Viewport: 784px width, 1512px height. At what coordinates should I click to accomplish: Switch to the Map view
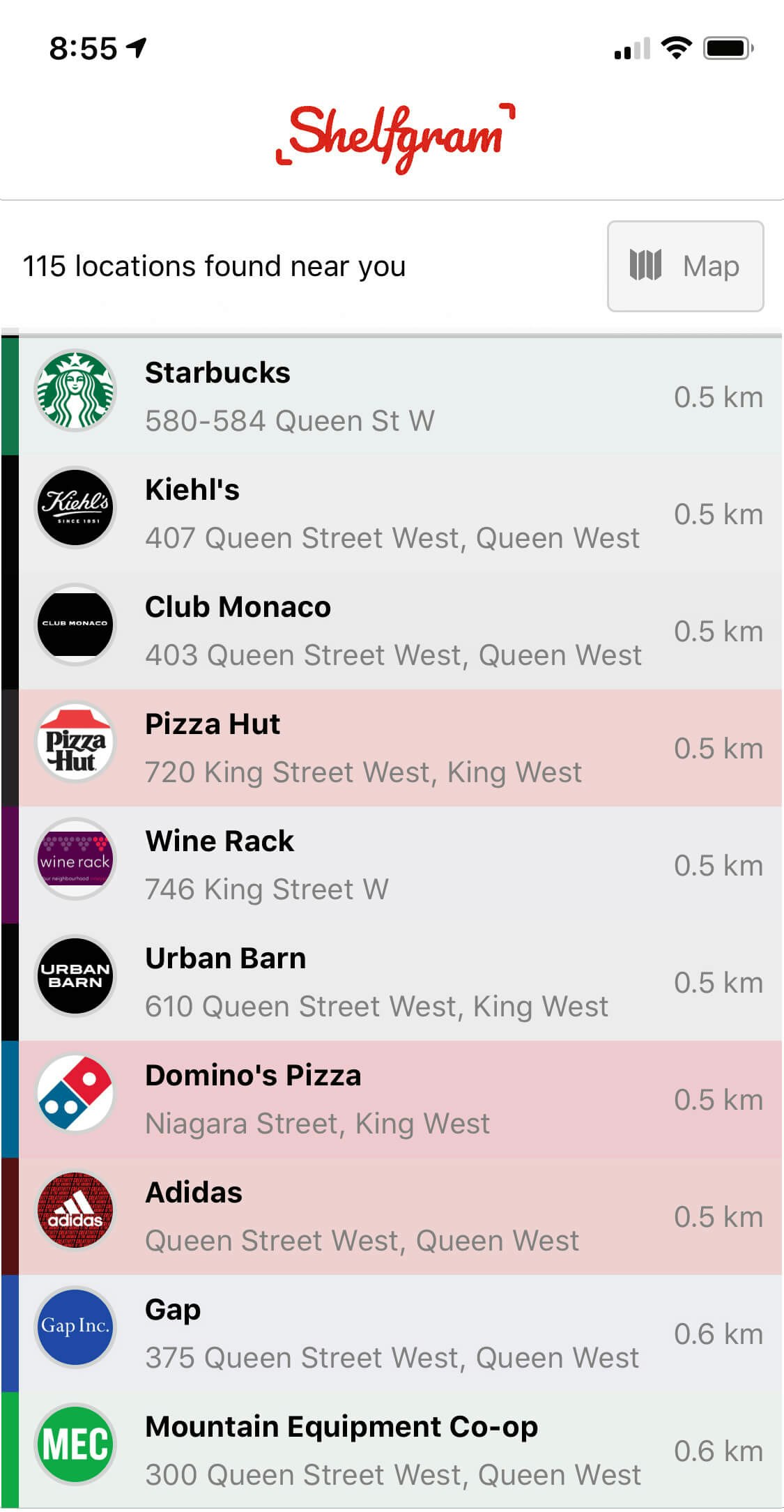coord(685,266)
